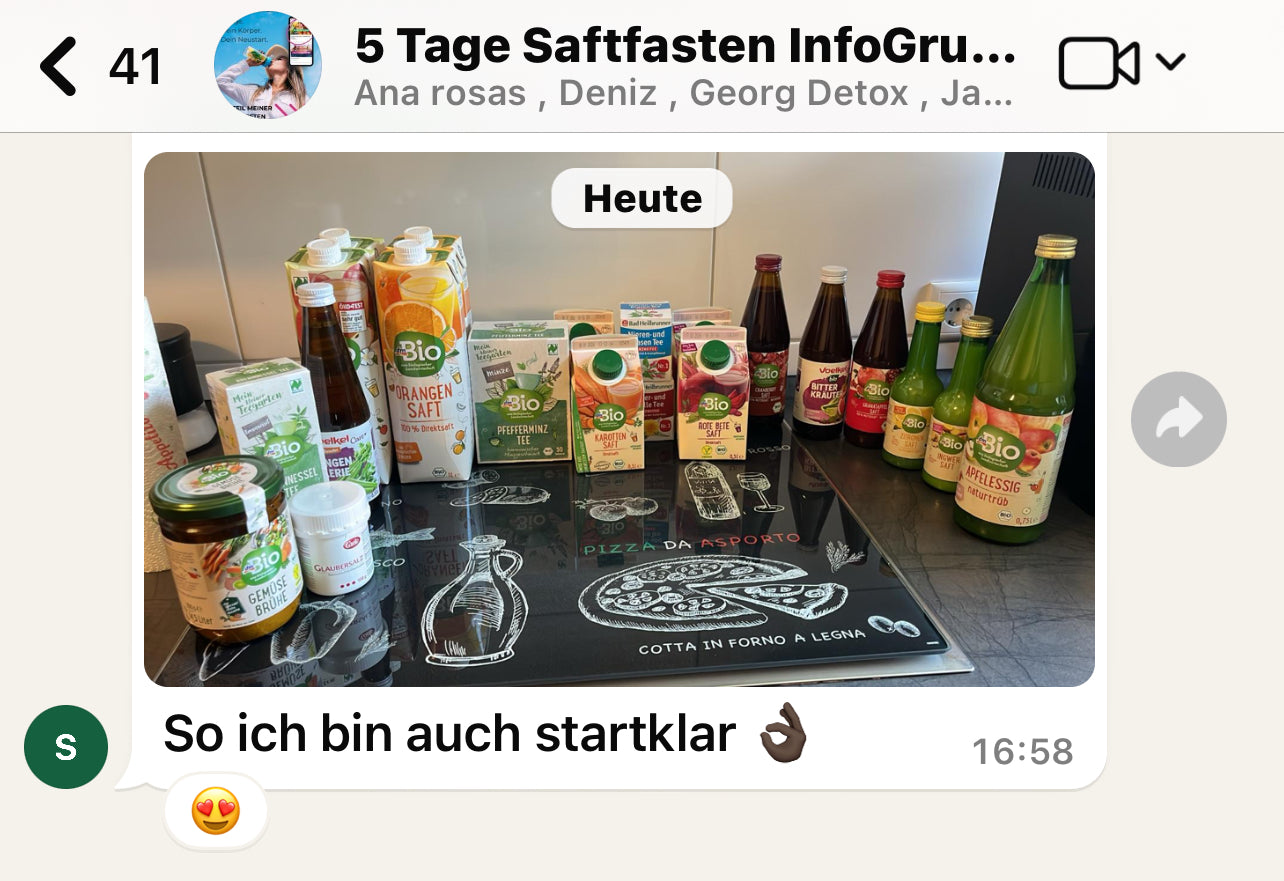This screenshot has width=1284, height=881.
Task: View the heart-eyes emoji reaction
Action: tap(215, 811)
